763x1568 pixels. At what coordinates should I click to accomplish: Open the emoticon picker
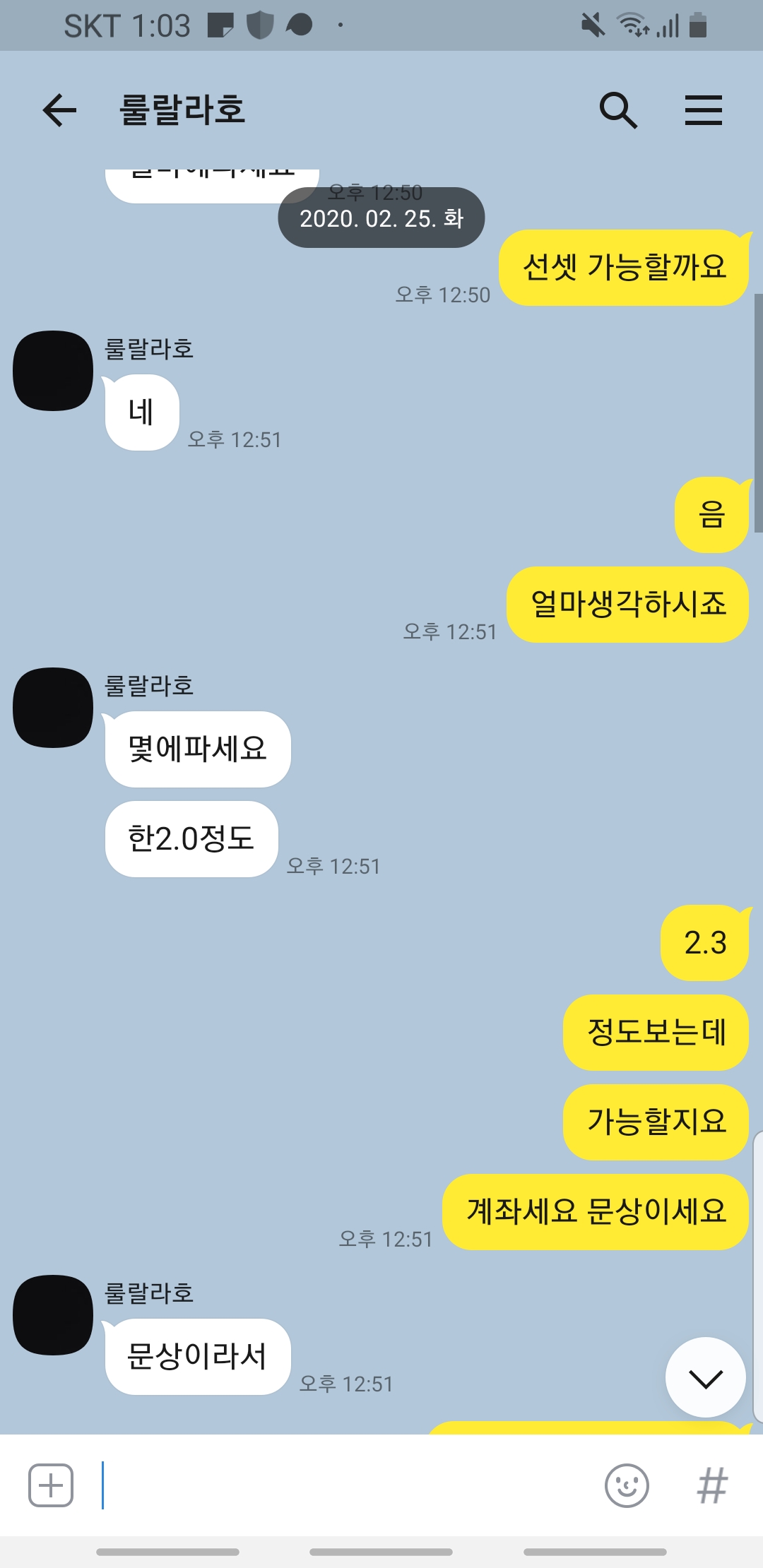pos(627,1485)
